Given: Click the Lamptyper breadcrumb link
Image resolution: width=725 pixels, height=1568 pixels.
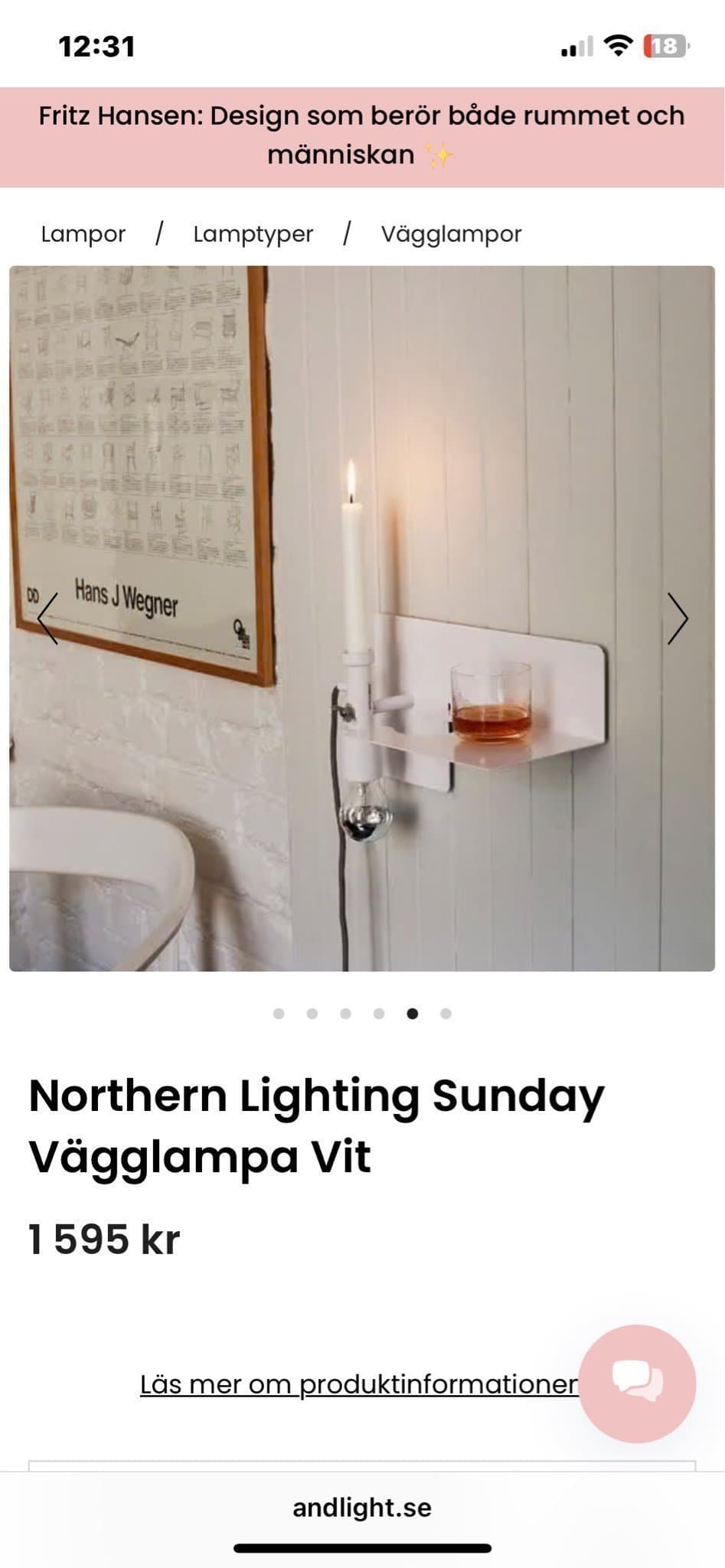Looking at the screenshot, I should (x=252, y=234).
